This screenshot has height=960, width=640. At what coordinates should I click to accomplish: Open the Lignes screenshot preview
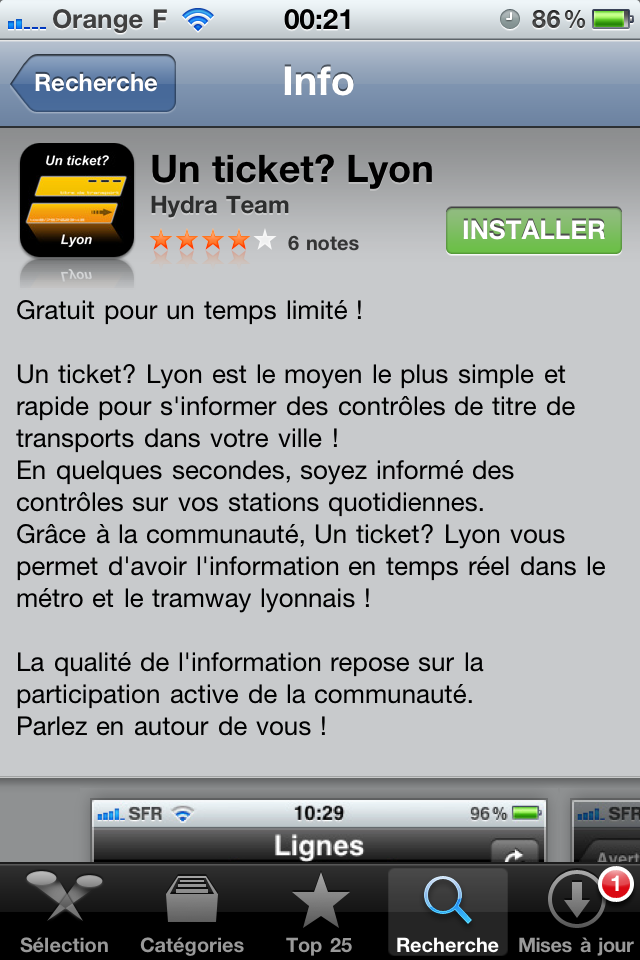[x=318, y=830]
